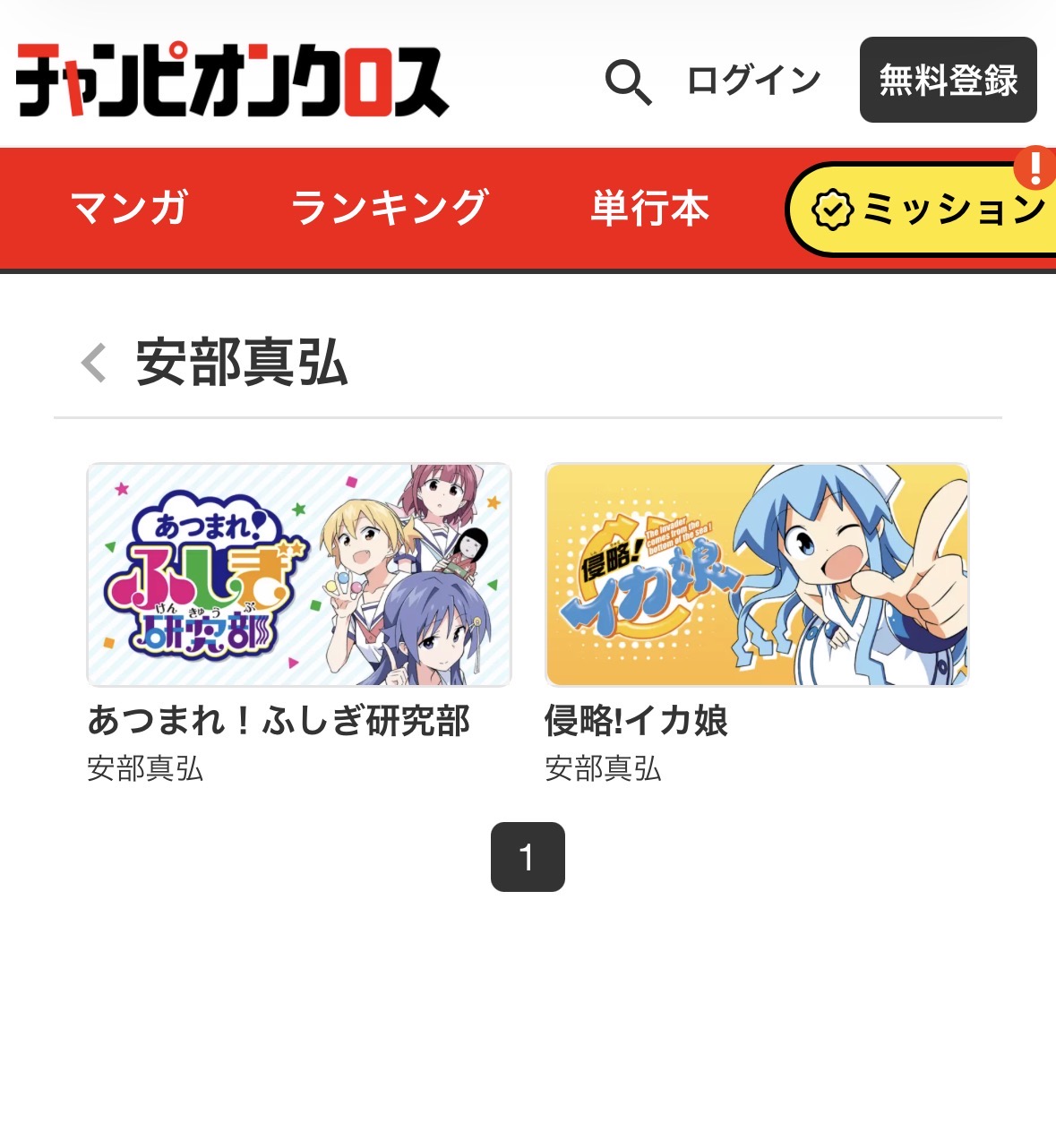Switch to the マンガ tab
Viewport: 1056px width, 1148px height.
(129, 209)
